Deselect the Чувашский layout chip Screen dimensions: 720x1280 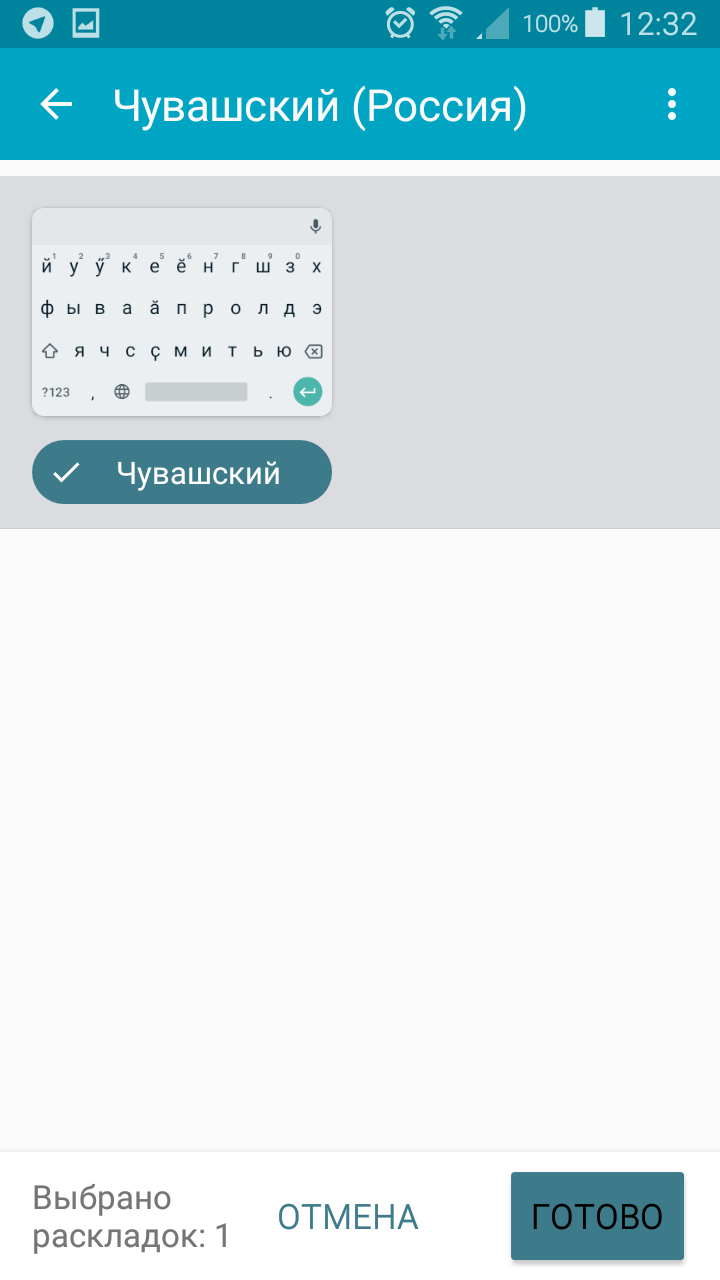182,472
